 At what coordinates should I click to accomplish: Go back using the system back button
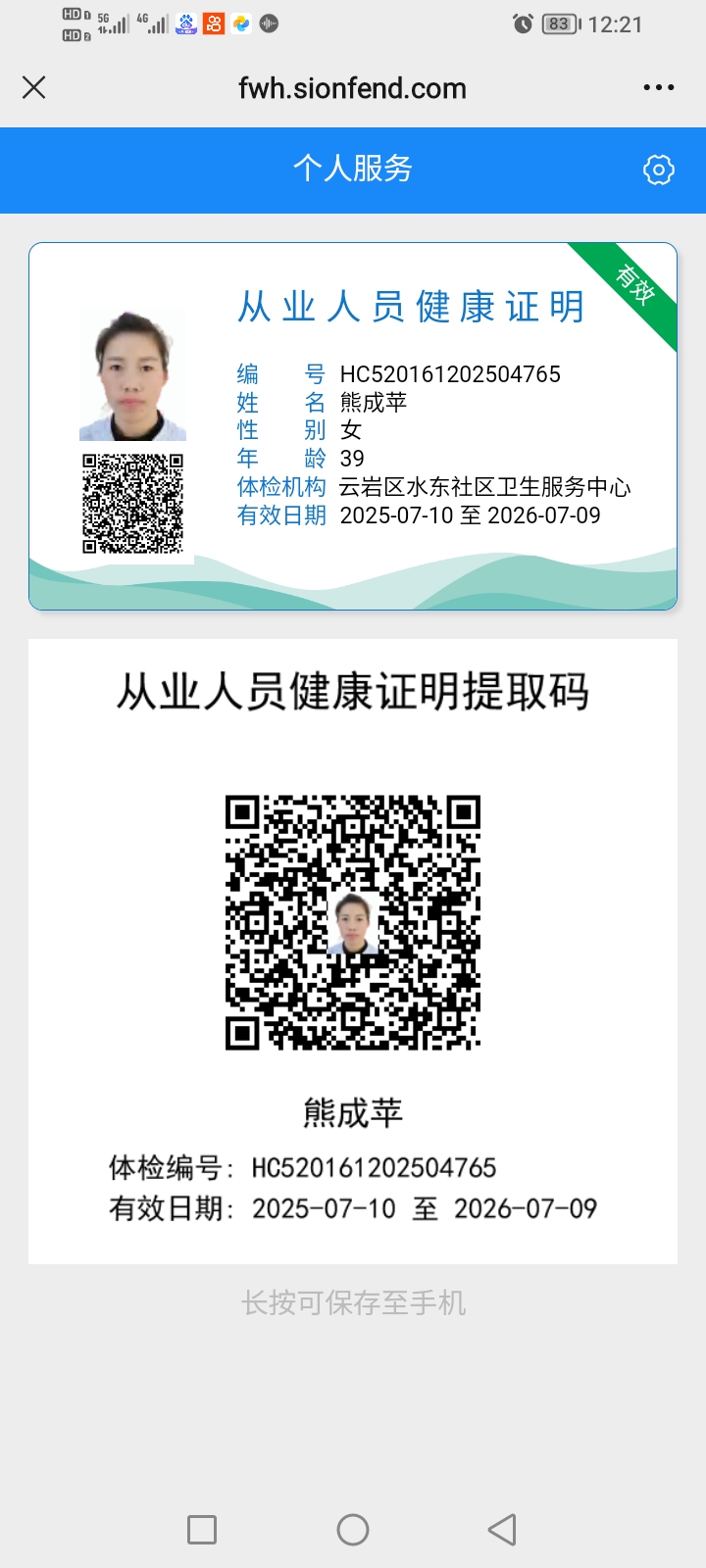tap(502, 1529)
